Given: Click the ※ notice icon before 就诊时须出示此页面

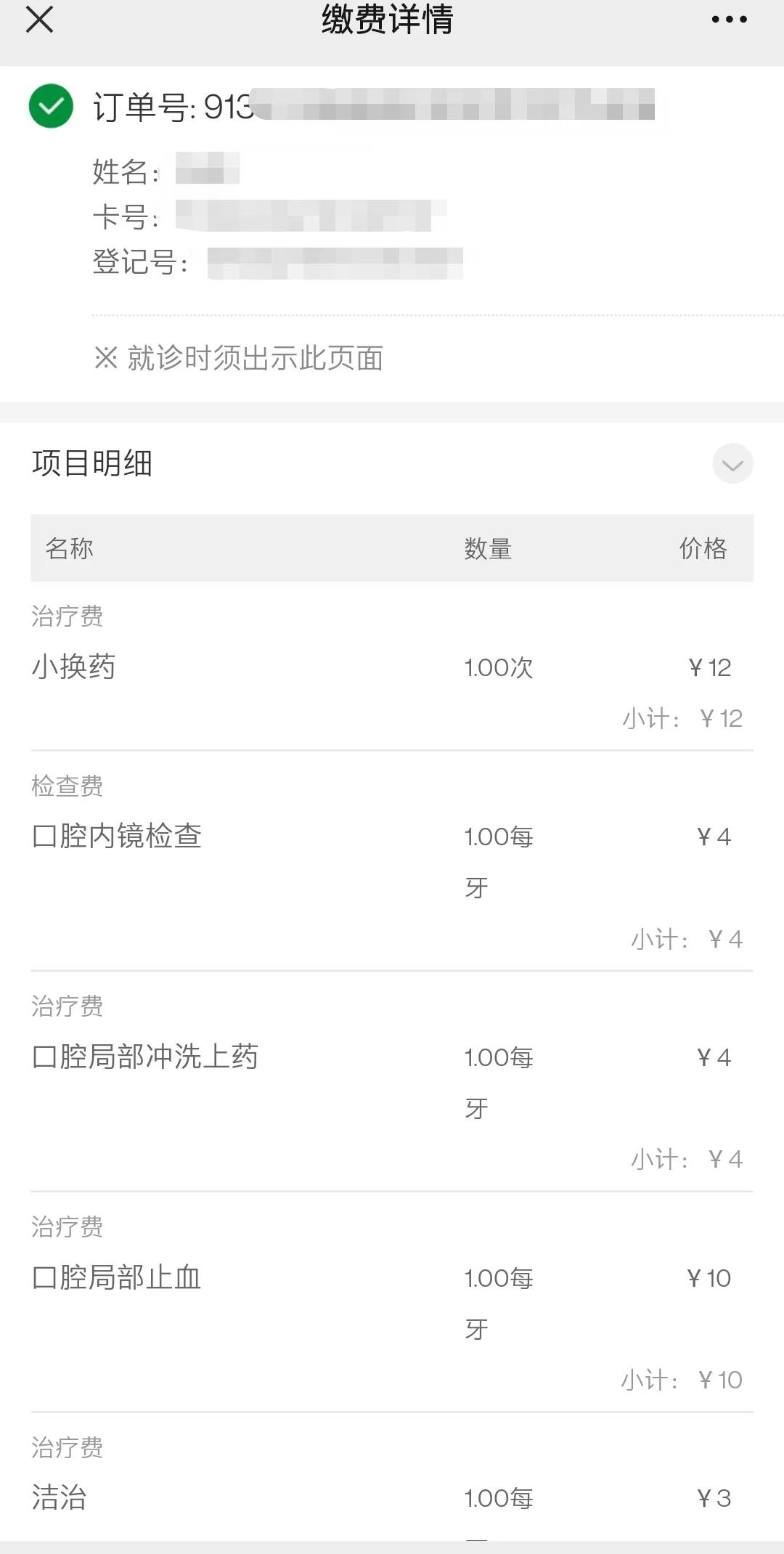Looking at the screenshot, I should [106, 357].
